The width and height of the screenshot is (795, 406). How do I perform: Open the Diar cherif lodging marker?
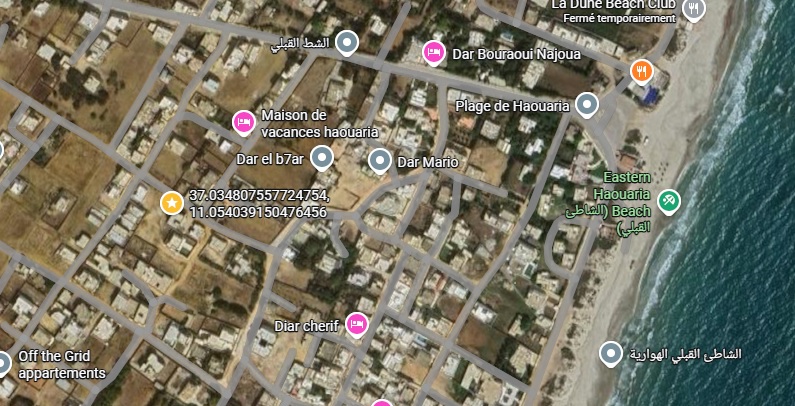(357, 324)
